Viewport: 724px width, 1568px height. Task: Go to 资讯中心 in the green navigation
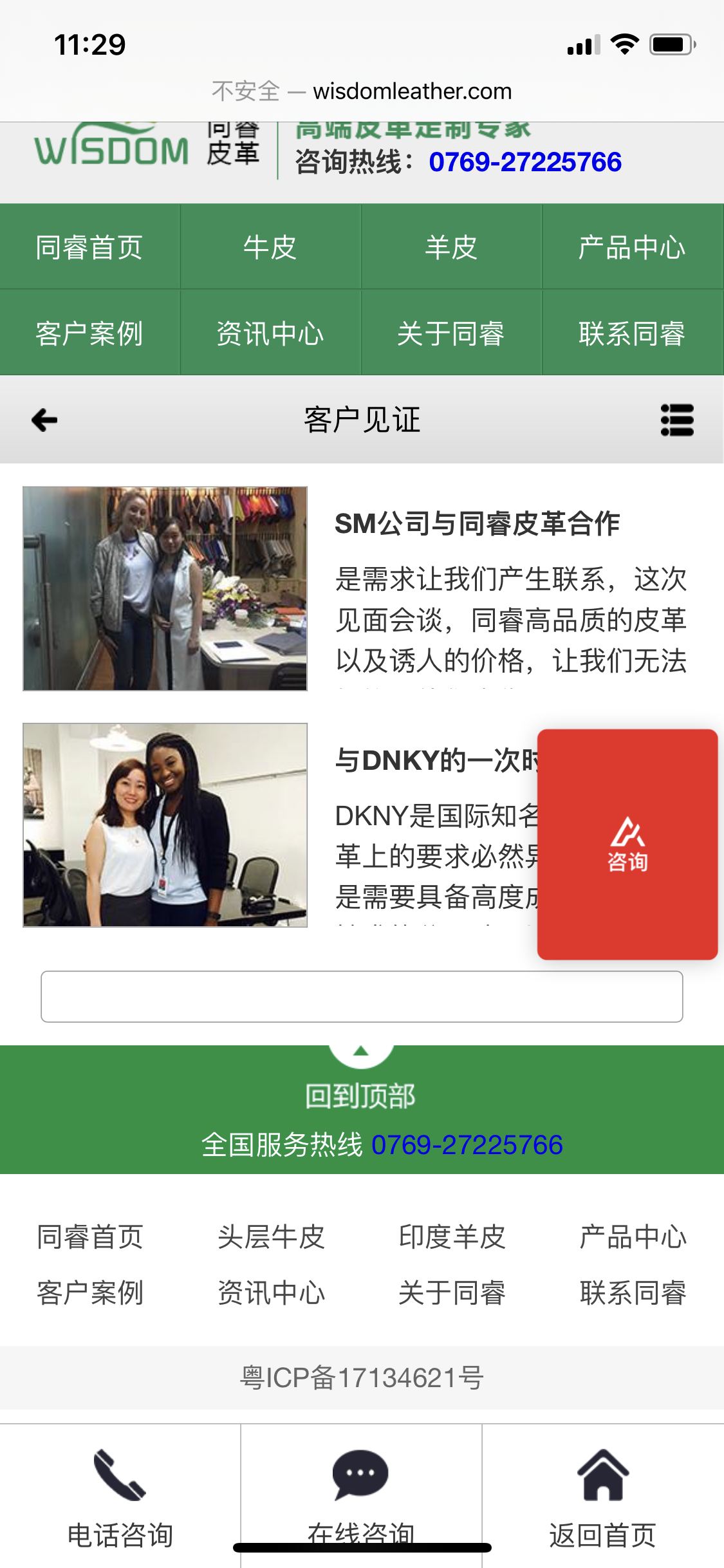(270, 333)
